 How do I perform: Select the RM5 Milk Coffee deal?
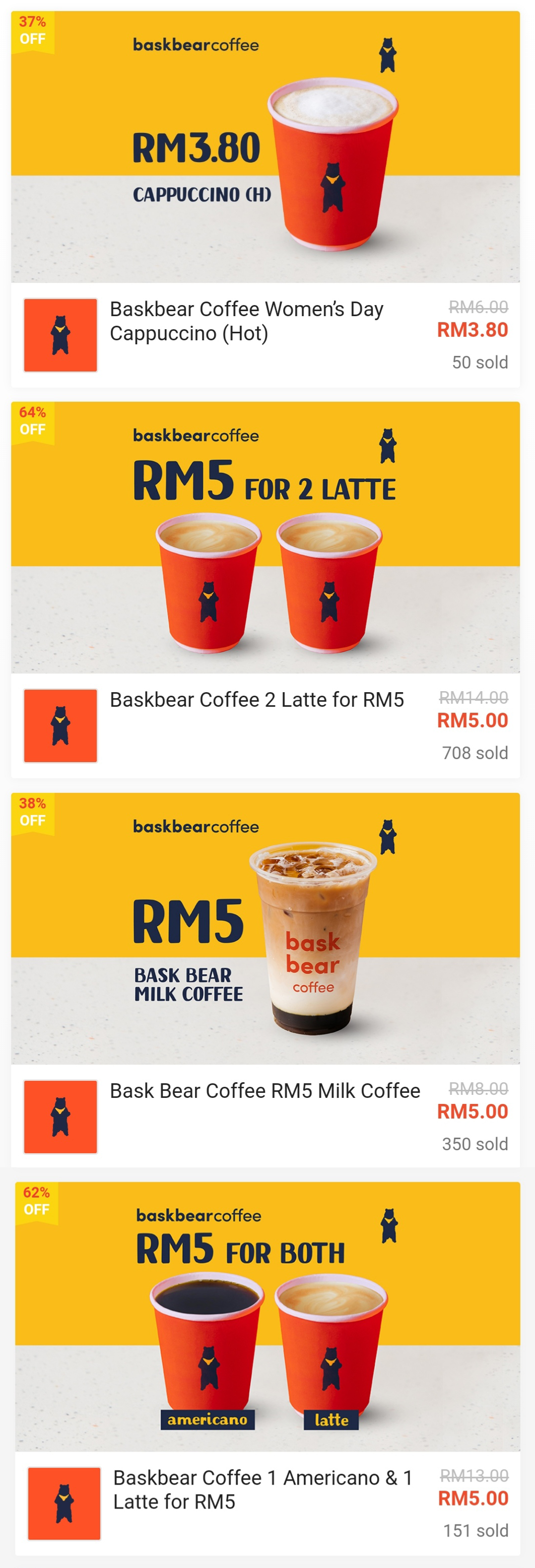pos(264,1091)
